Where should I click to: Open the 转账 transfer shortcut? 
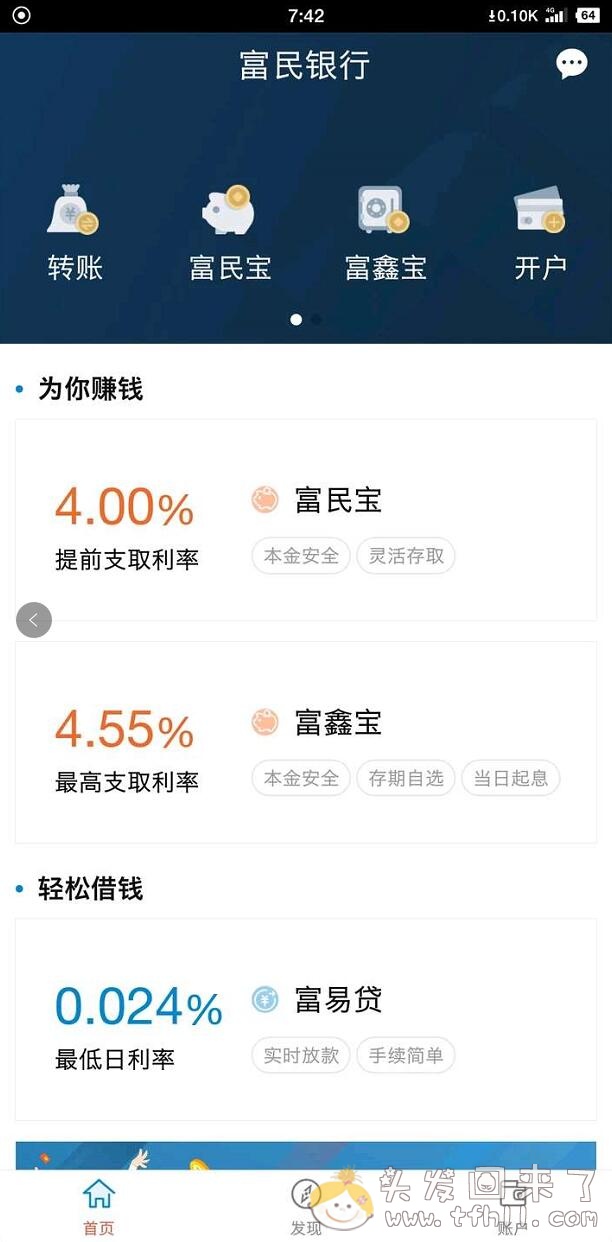[75, 232]
